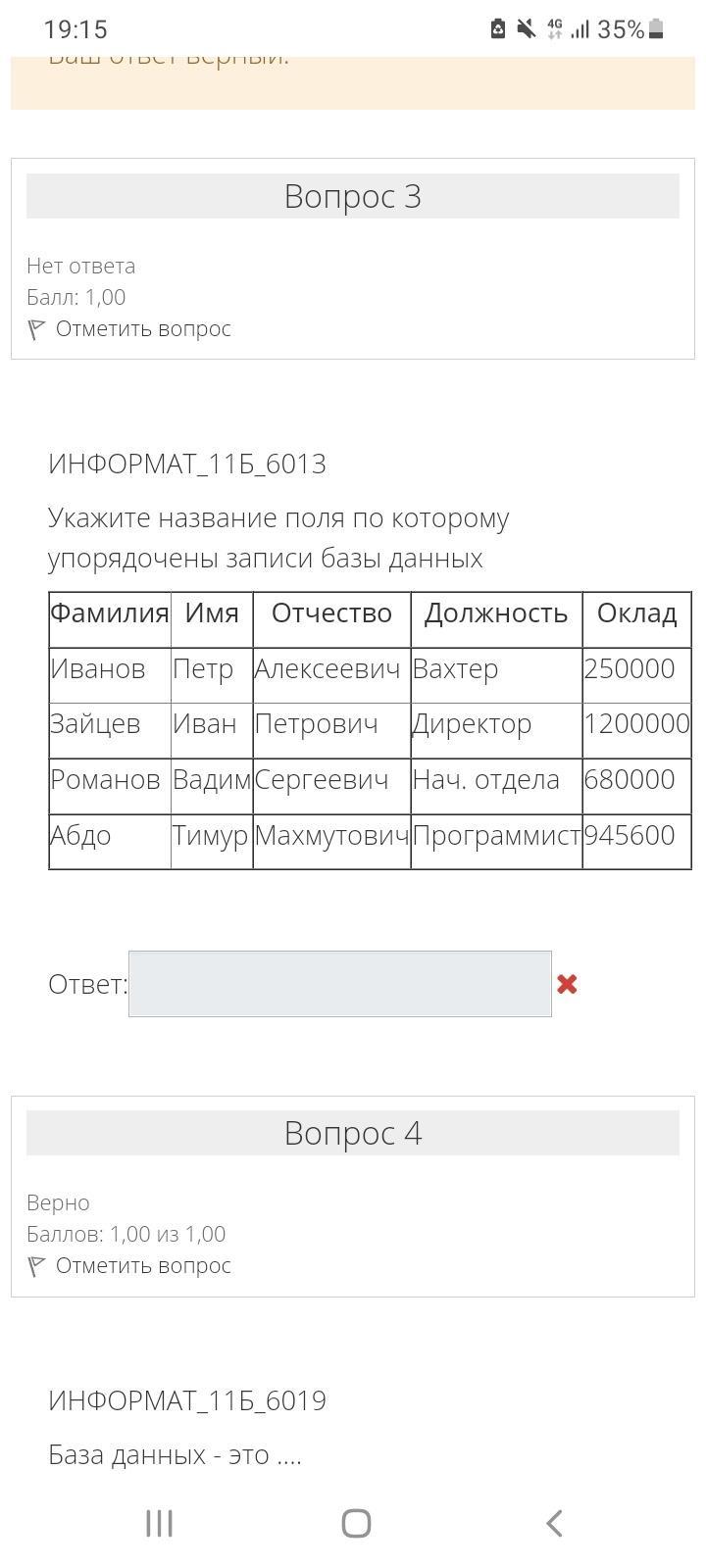
Task: Go back using system navigation
Action: [x=554, y=1523]
